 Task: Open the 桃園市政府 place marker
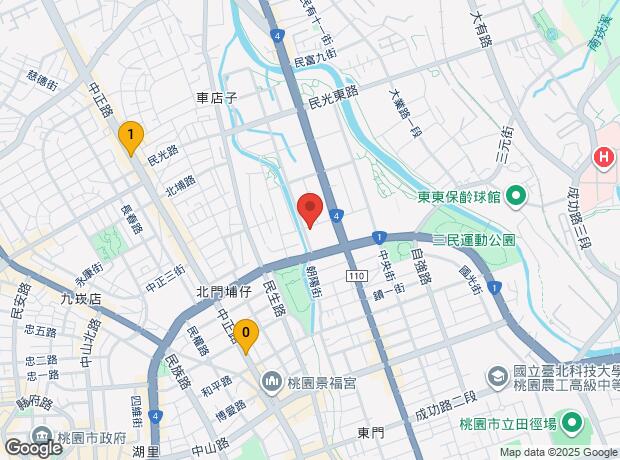coord(42,437)
